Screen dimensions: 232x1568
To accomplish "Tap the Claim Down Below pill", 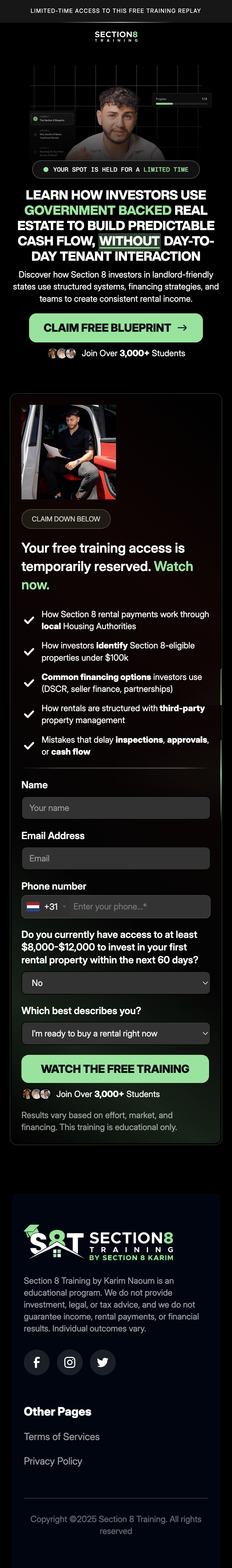I will 66,519.
